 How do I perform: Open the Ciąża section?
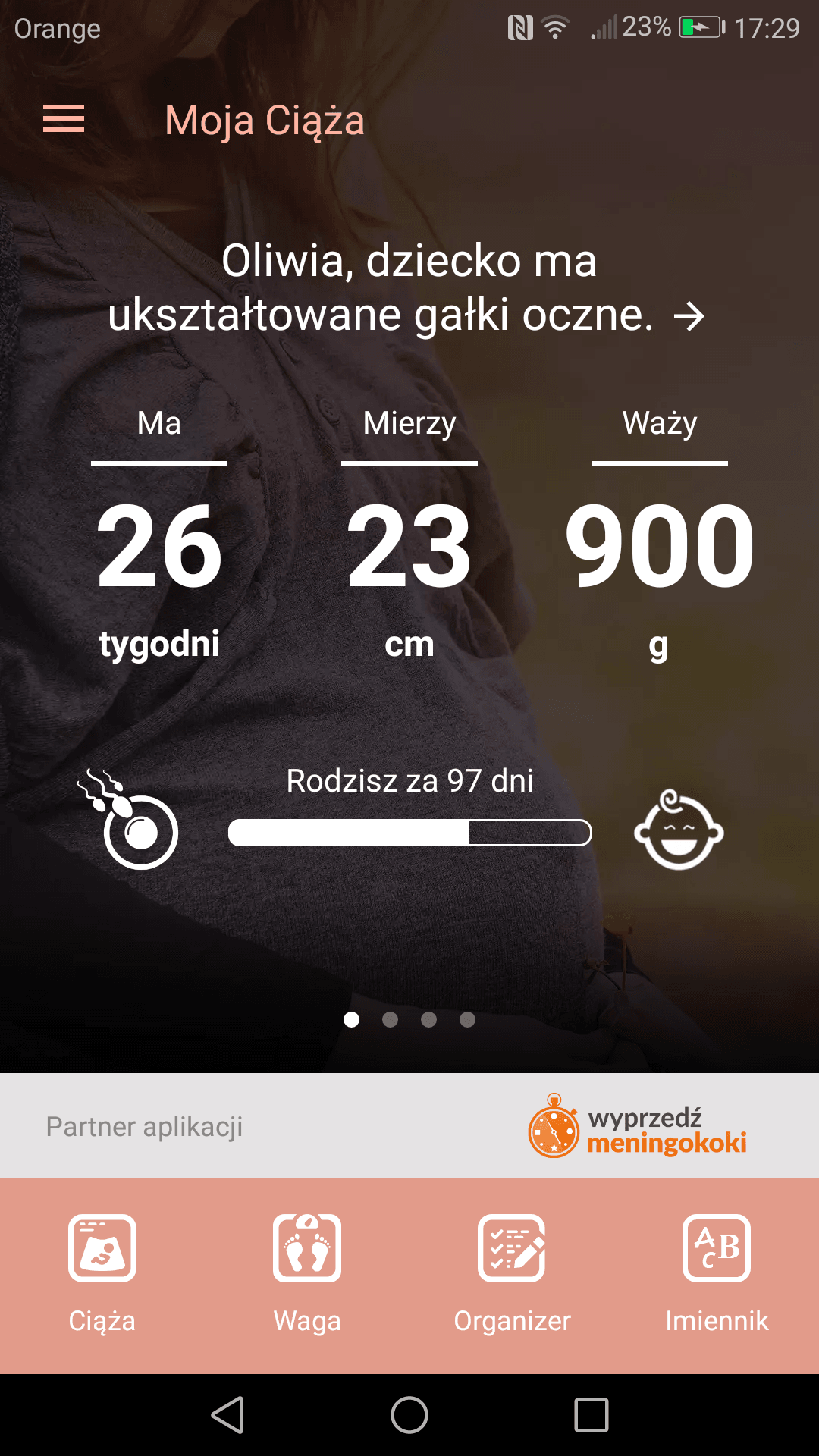(x=102, y=1274)
